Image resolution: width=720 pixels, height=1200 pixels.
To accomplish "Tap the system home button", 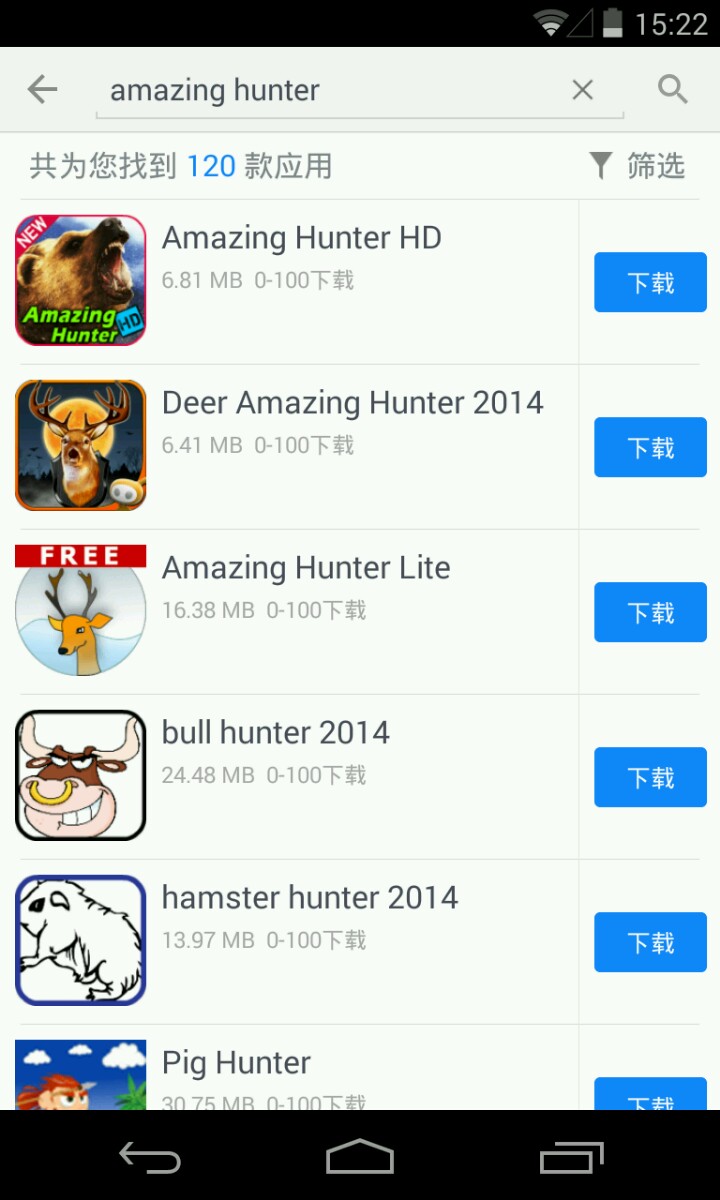I will tap(360, 1158).
